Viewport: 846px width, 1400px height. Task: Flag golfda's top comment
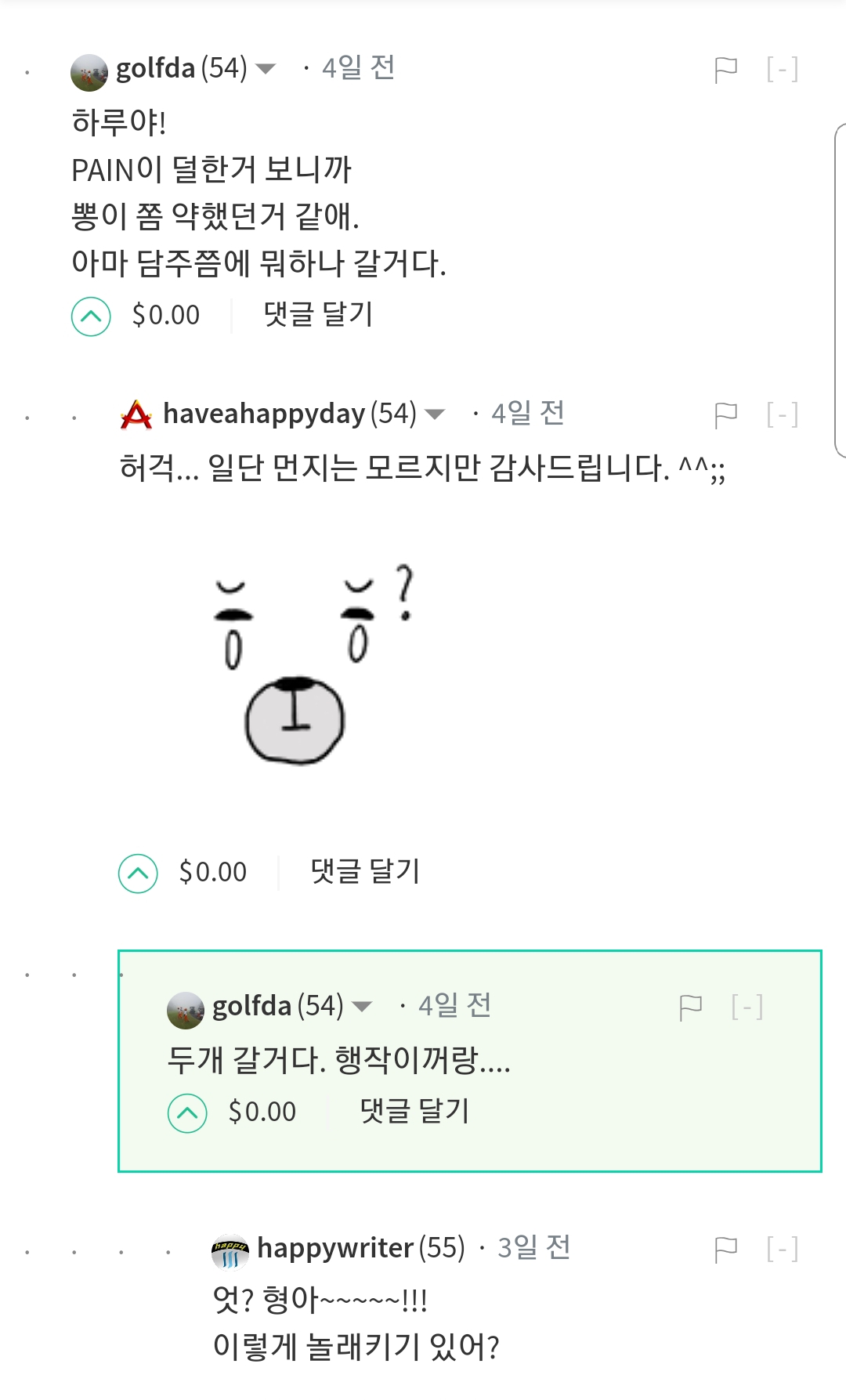tap(725, 70)
